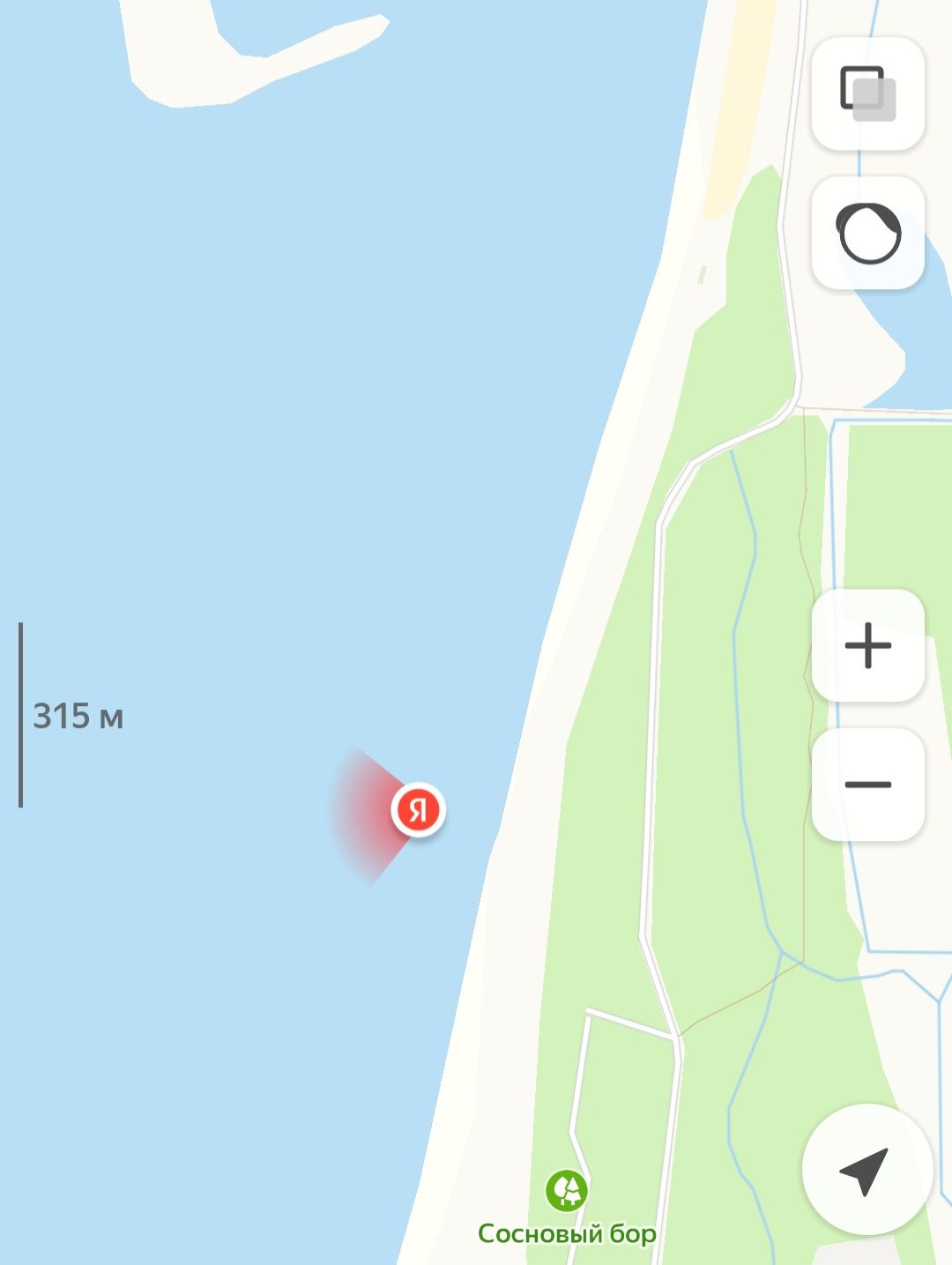952x1265 pixels.
Task: Center map on my location arrow
Action: pyautogui.click(x=866, y=1170)
